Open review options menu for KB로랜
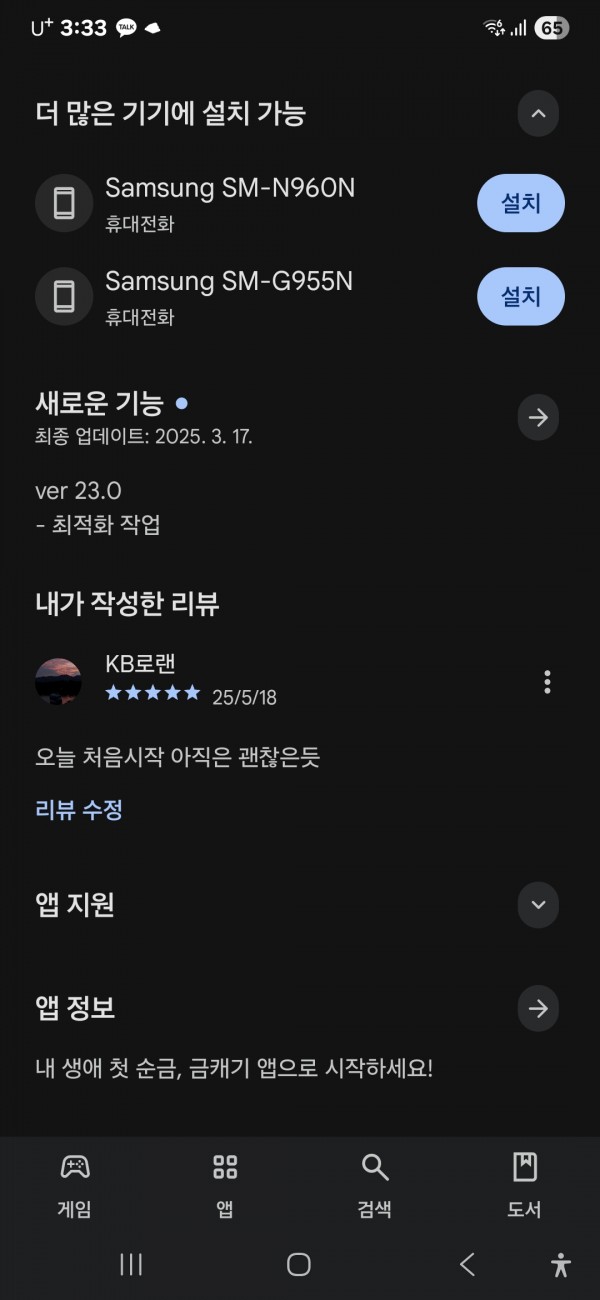Screen dimensions: 600x1300 tap(547, 682)
